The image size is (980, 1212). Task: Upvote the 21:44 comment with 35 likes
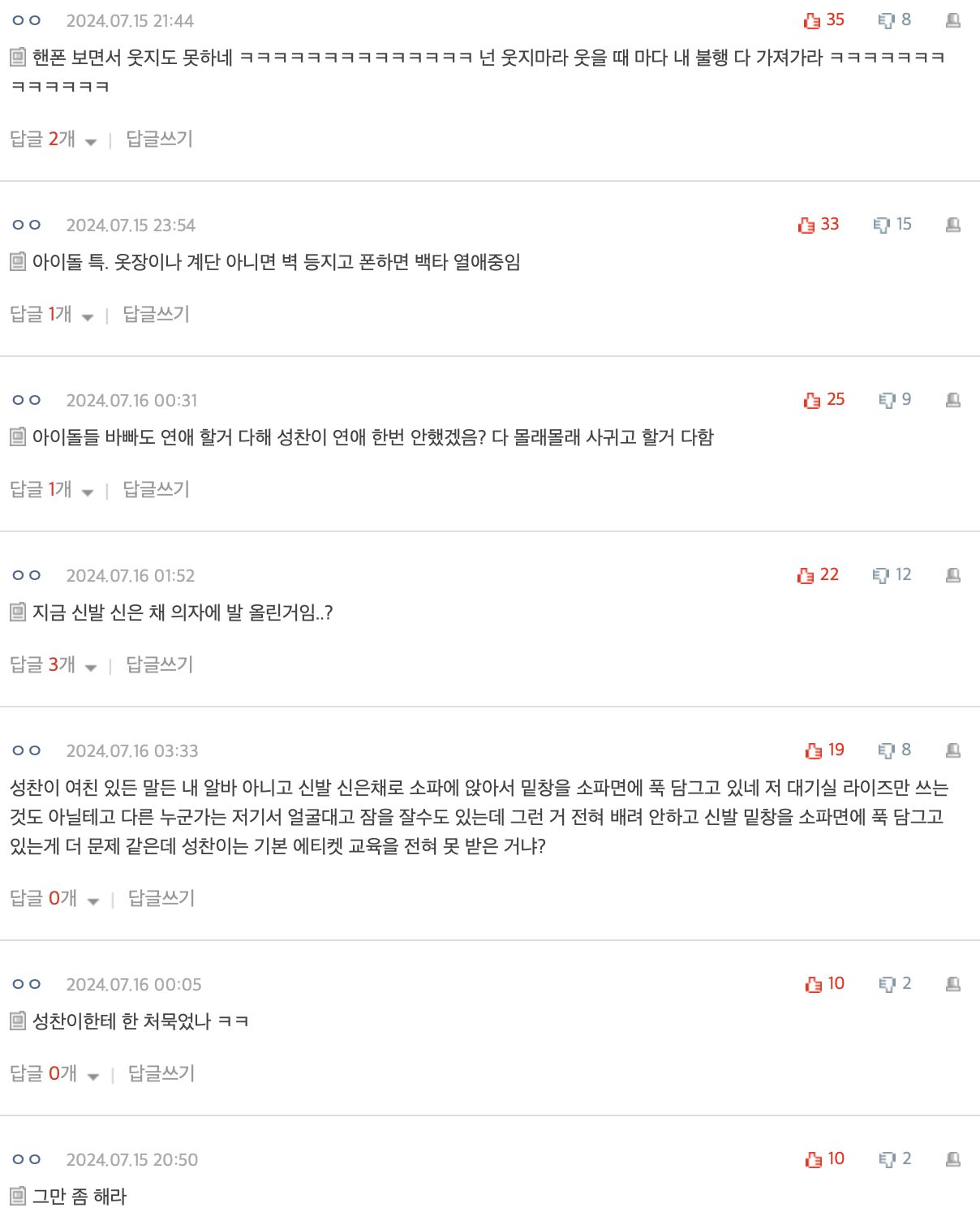tap(812, 21)
